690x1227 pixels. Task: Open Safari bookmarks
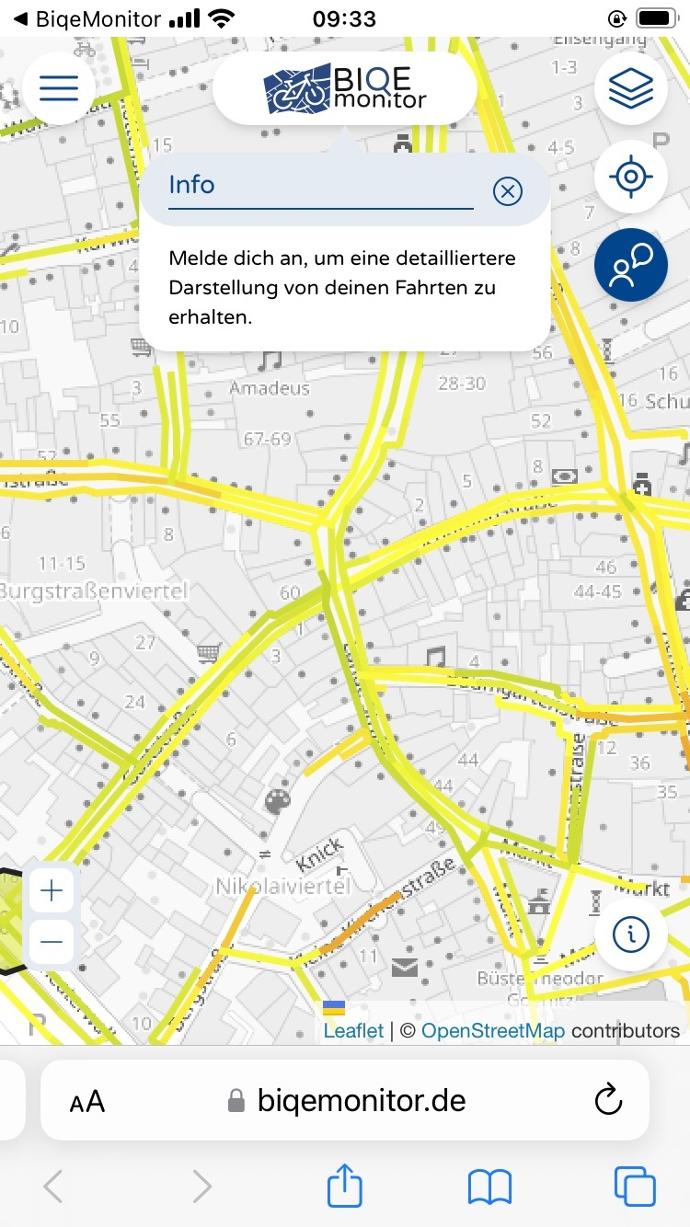coord(489,1187)
